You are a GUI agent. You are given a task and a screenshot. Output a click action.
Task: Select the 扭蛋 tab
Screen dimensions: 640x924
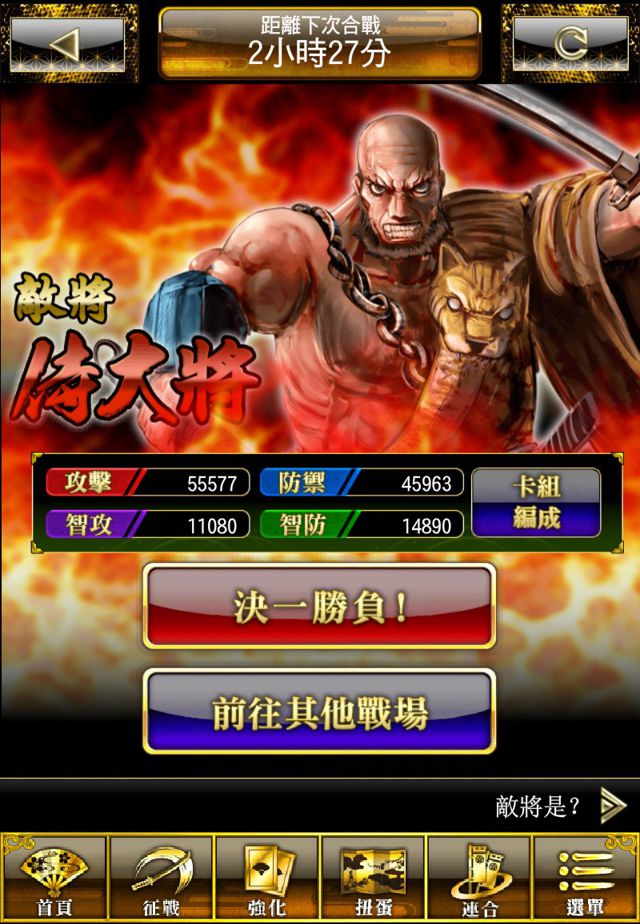click(x=372, y=879)
